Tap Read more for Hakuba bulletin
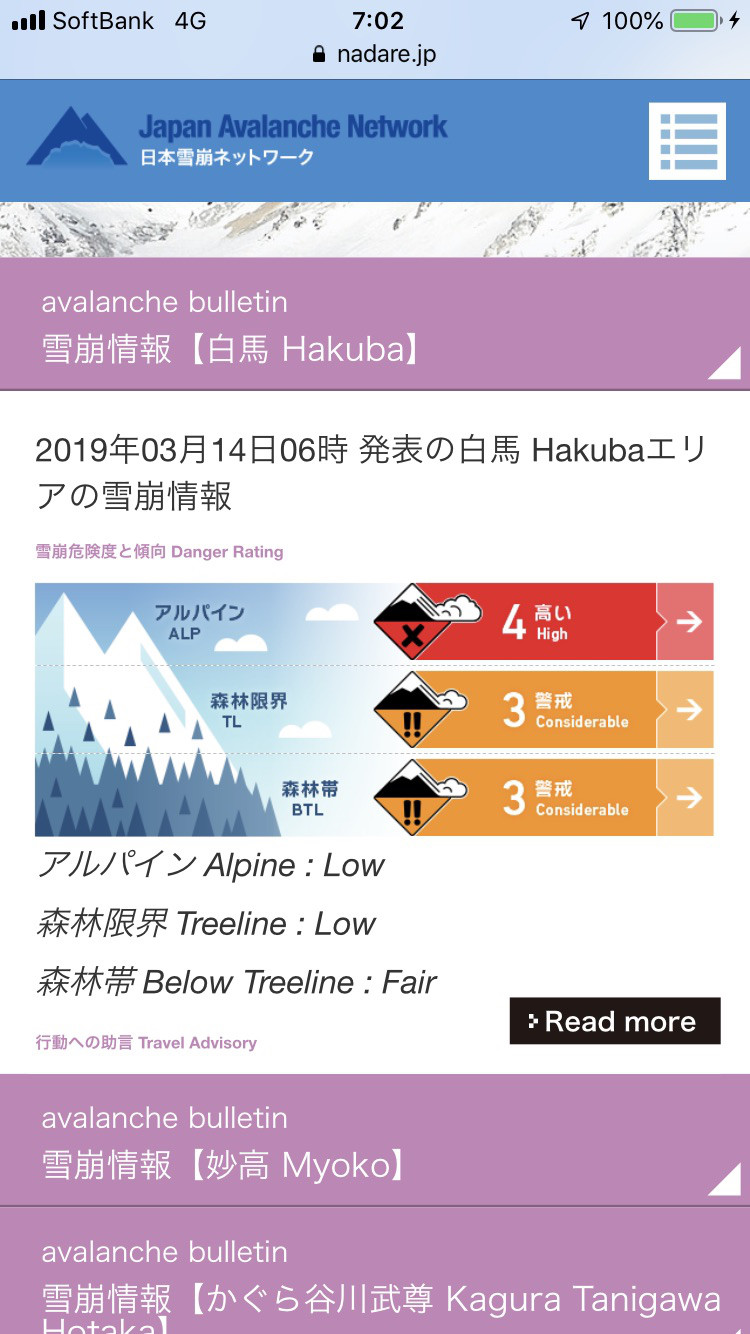The image size is (750, 1334). pos(614,1021)
